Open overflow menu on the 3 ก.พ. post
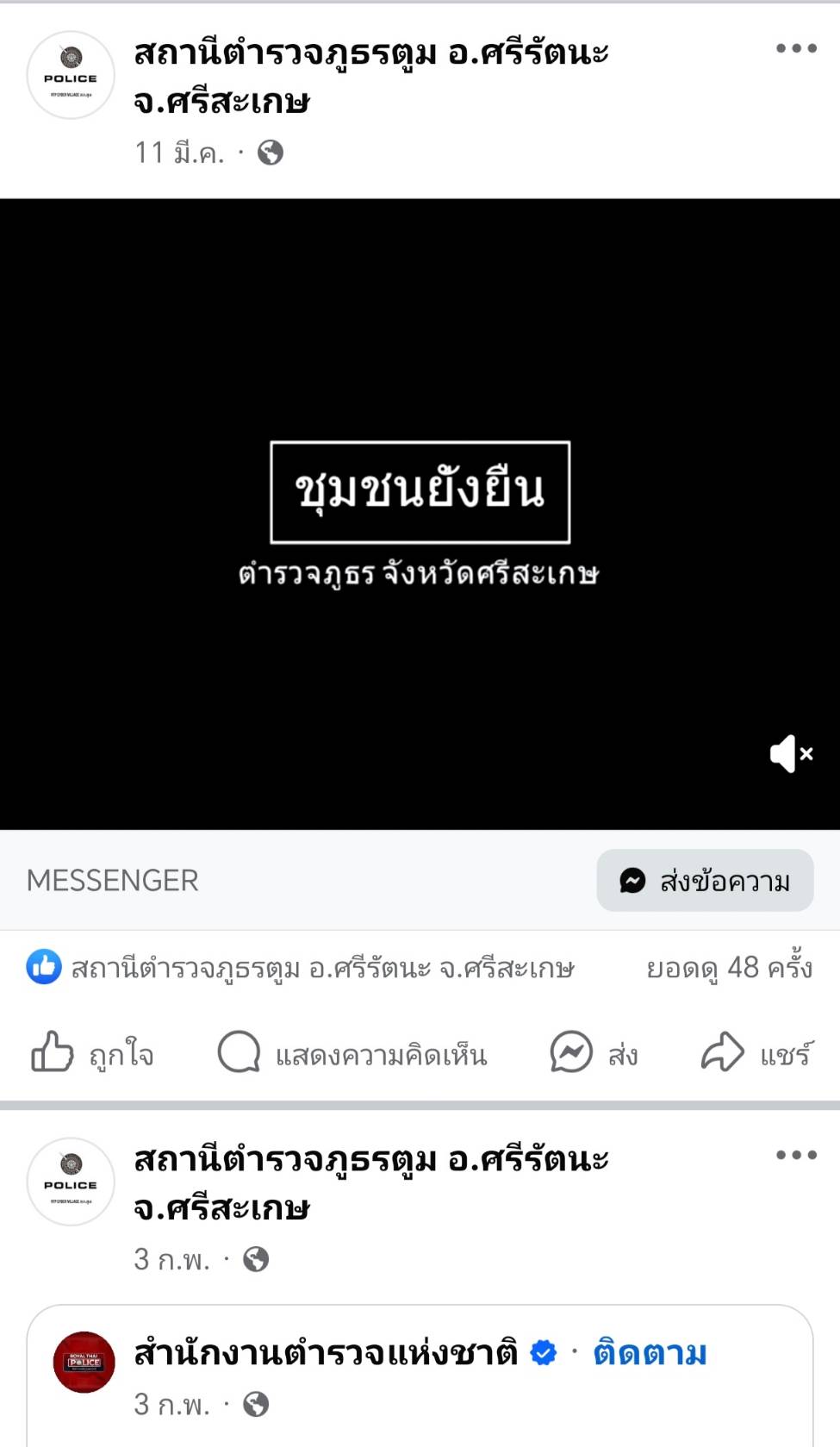The image size is (840, 1447). coord(795,1155)
